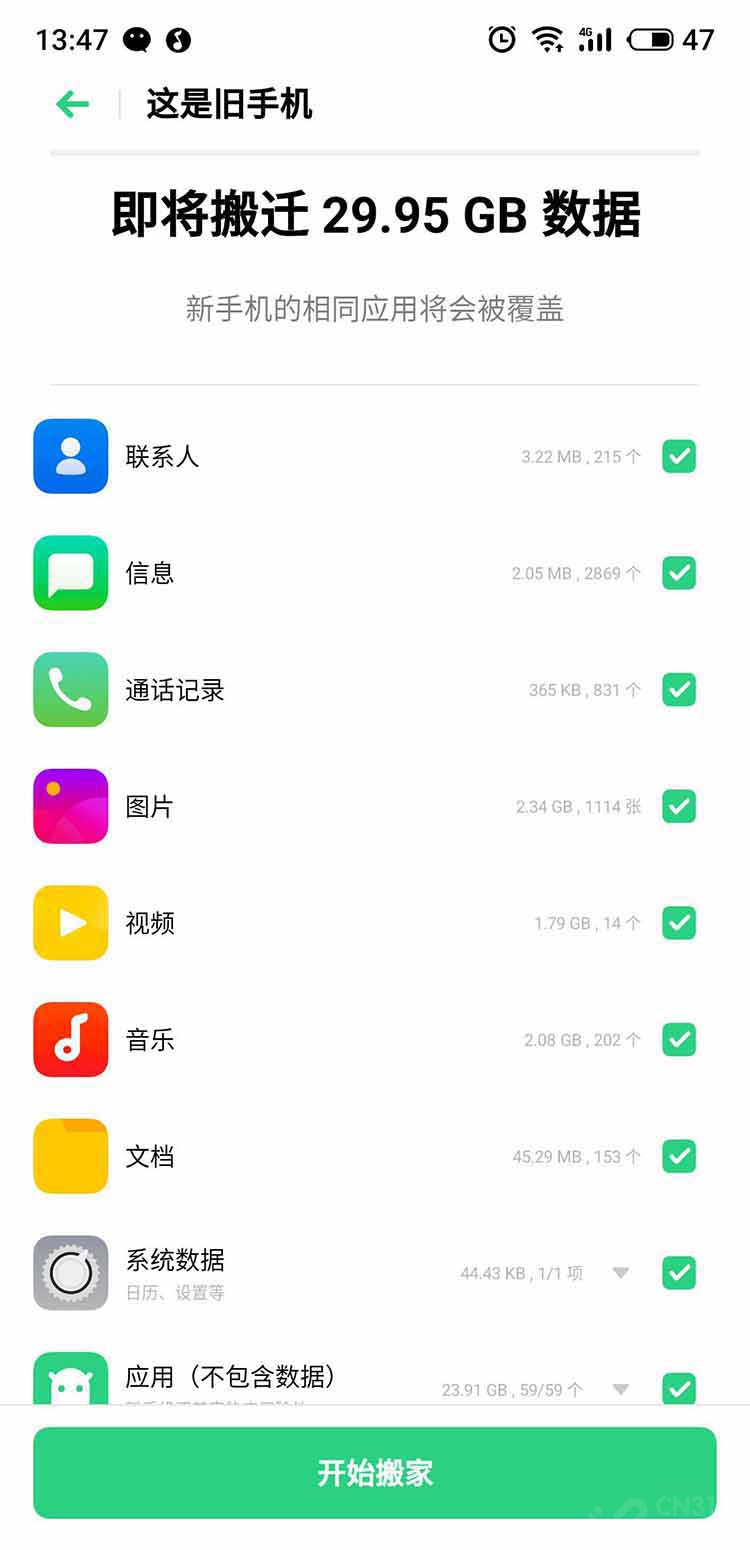
Task: Deselect the 应用 apps checkbox
Action: [x=679, y=1389]
